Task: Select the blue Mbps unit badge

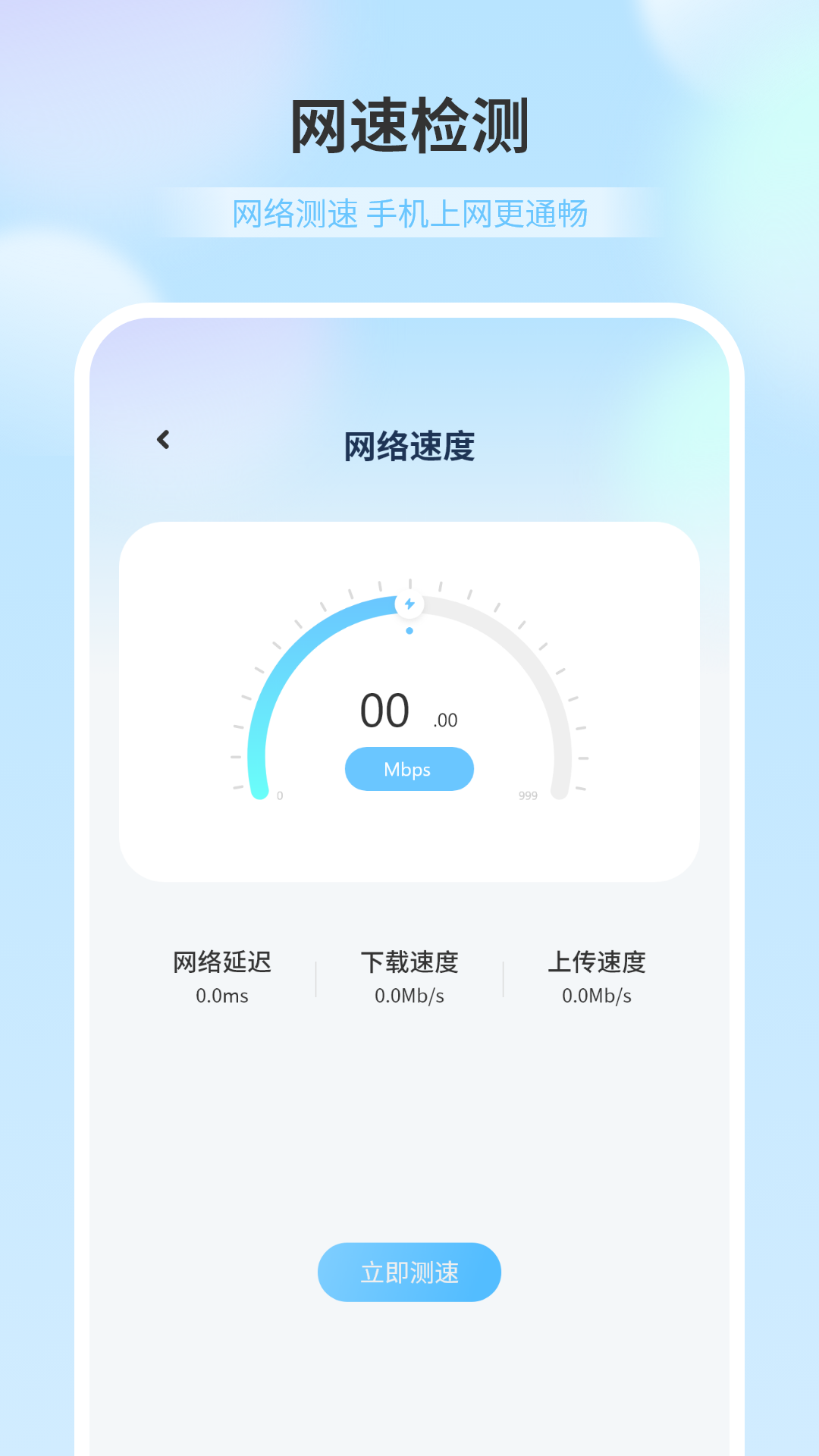Action: tap(409, 769)
